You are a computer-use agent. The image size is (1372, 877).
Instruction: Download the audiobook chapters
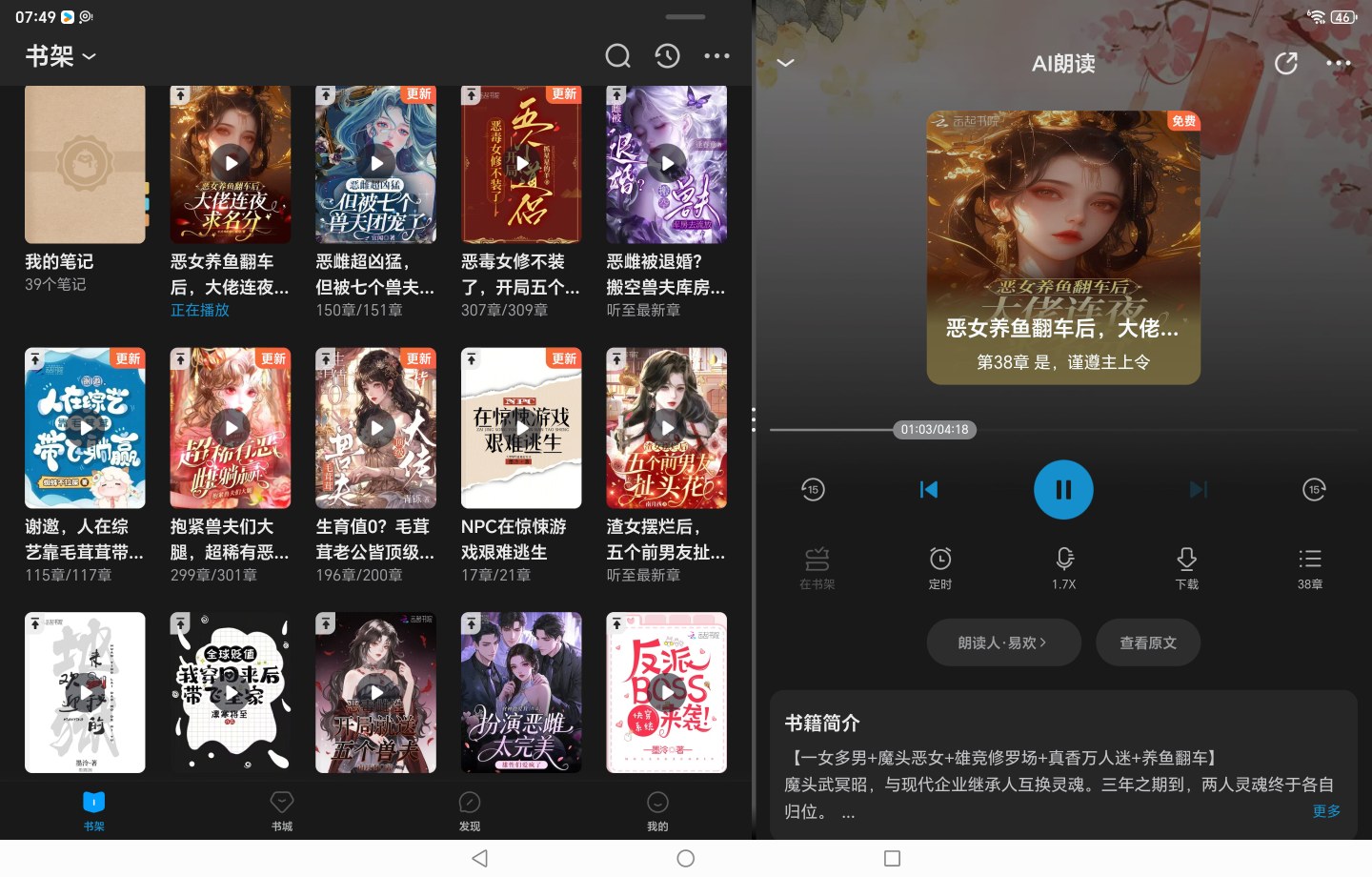[x=1187, y=568]
